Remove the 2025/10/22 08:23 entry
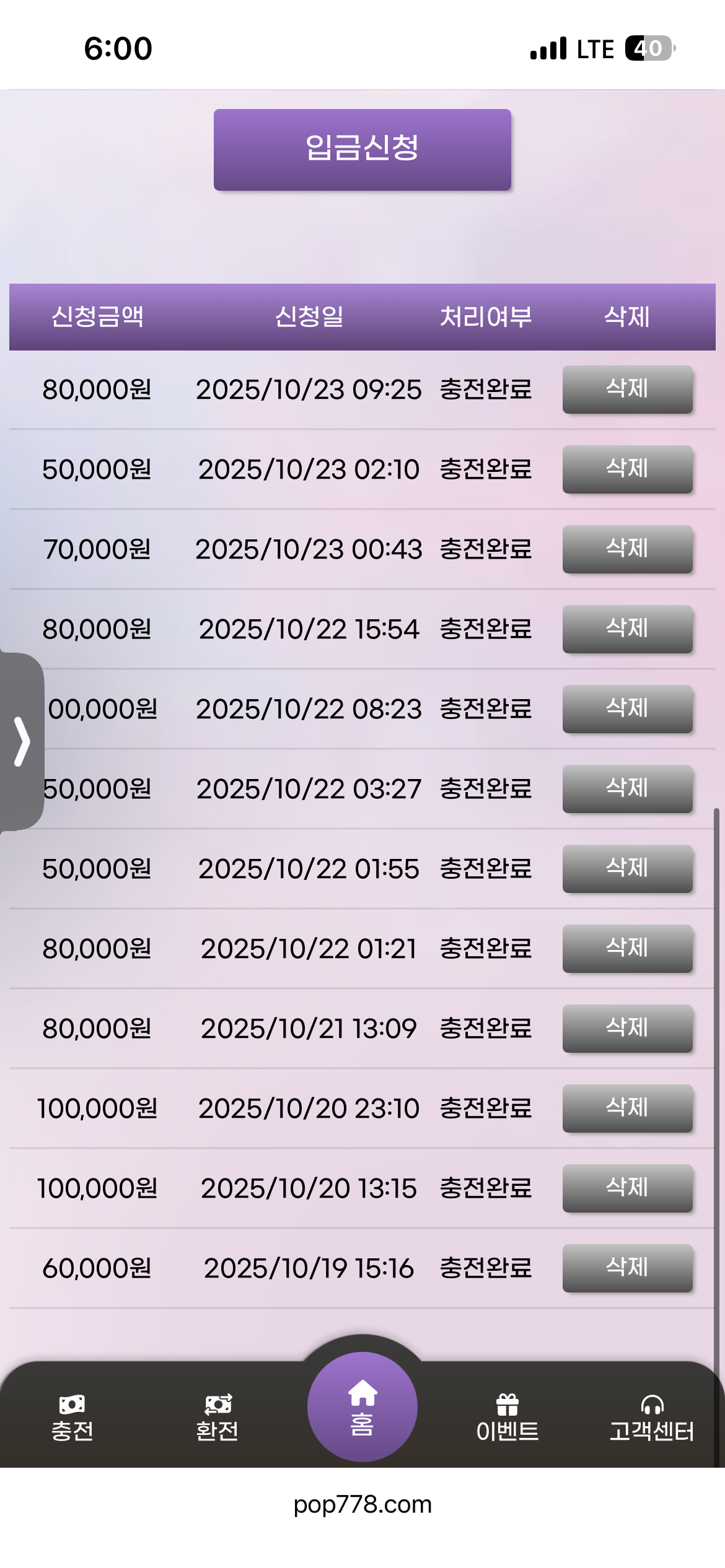This screenshot has width=725, height=1568. [627, 709]
